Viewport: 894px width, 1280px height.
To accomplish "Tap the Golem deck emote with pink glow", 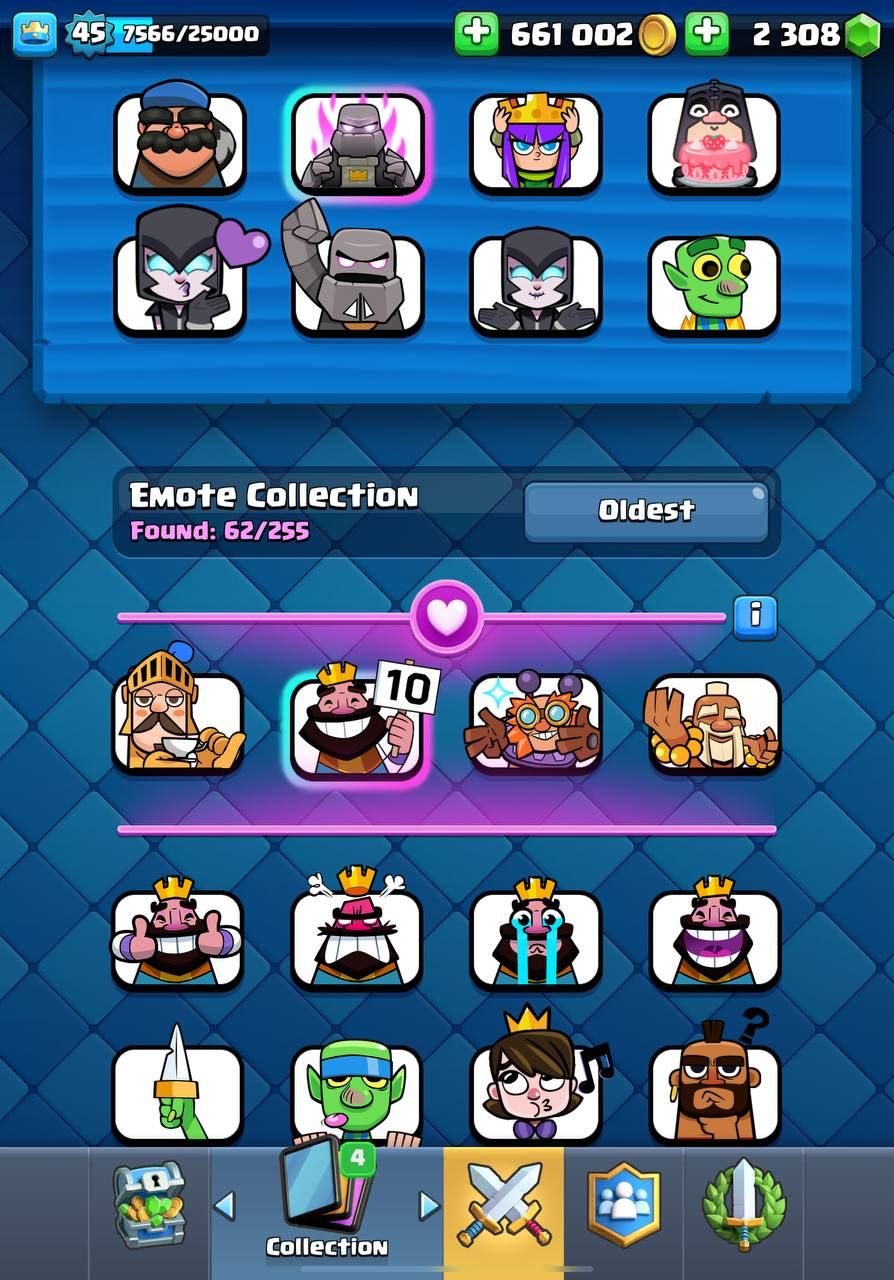I will tap(358, 145).
